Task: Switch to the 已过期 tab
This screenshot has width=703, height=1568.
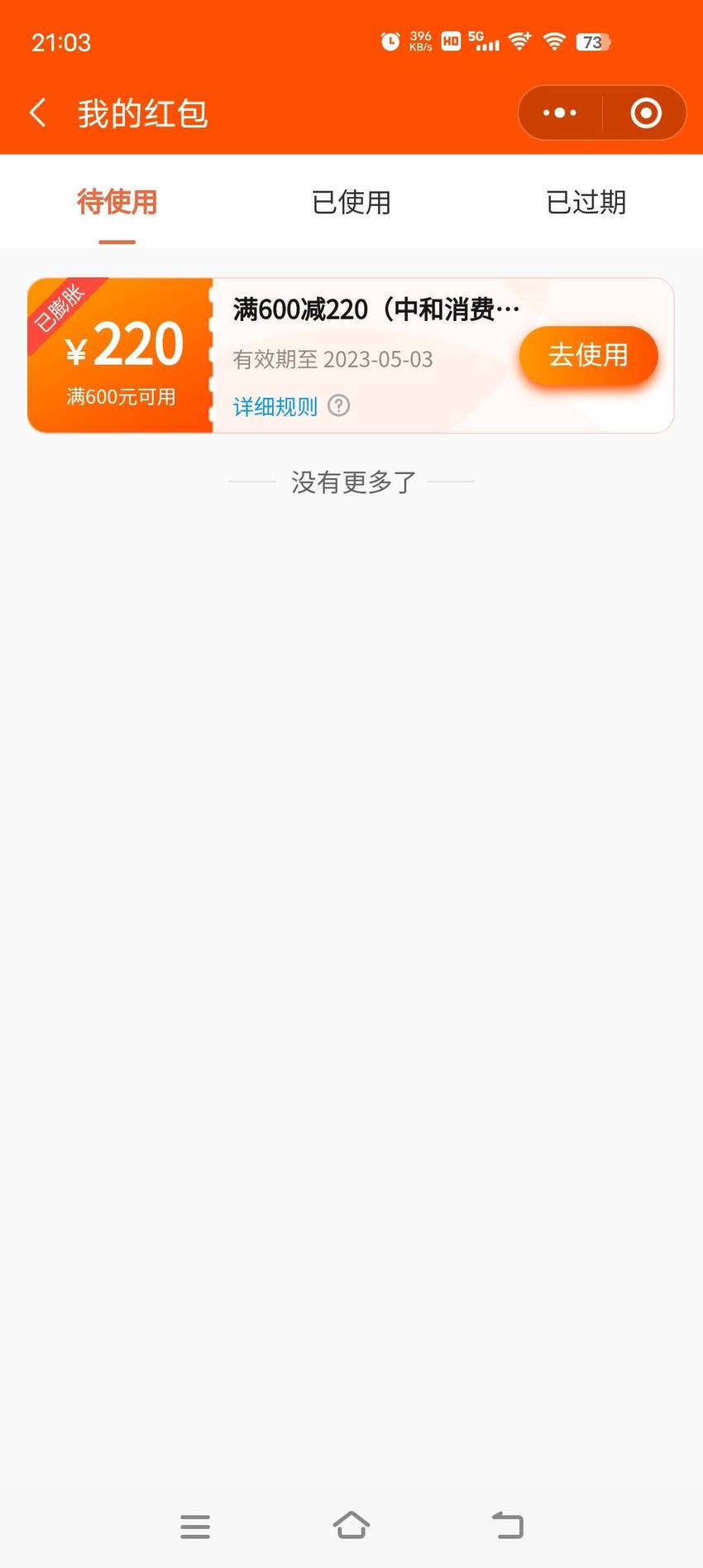Action: [x=586, y=202]
